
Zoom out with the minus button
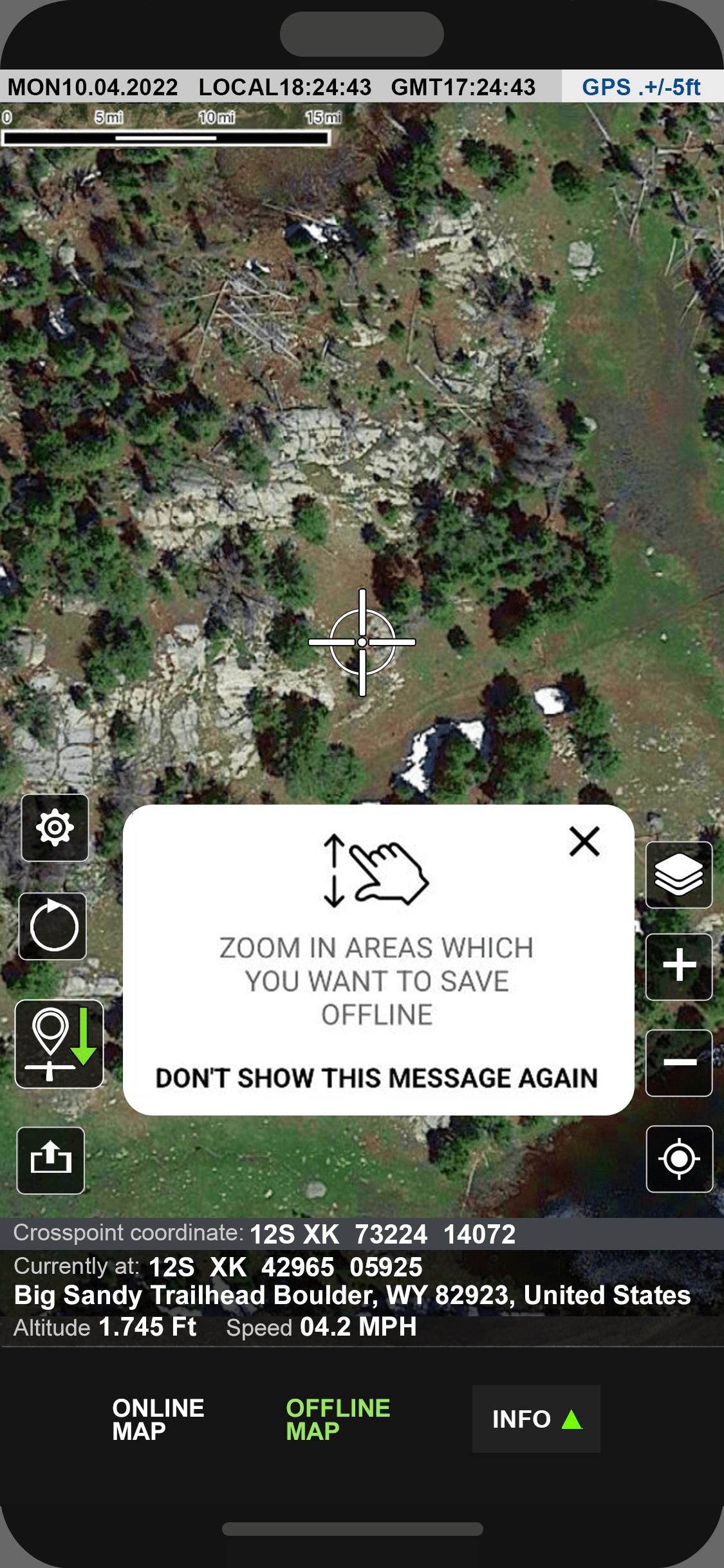coord(679,1063)
